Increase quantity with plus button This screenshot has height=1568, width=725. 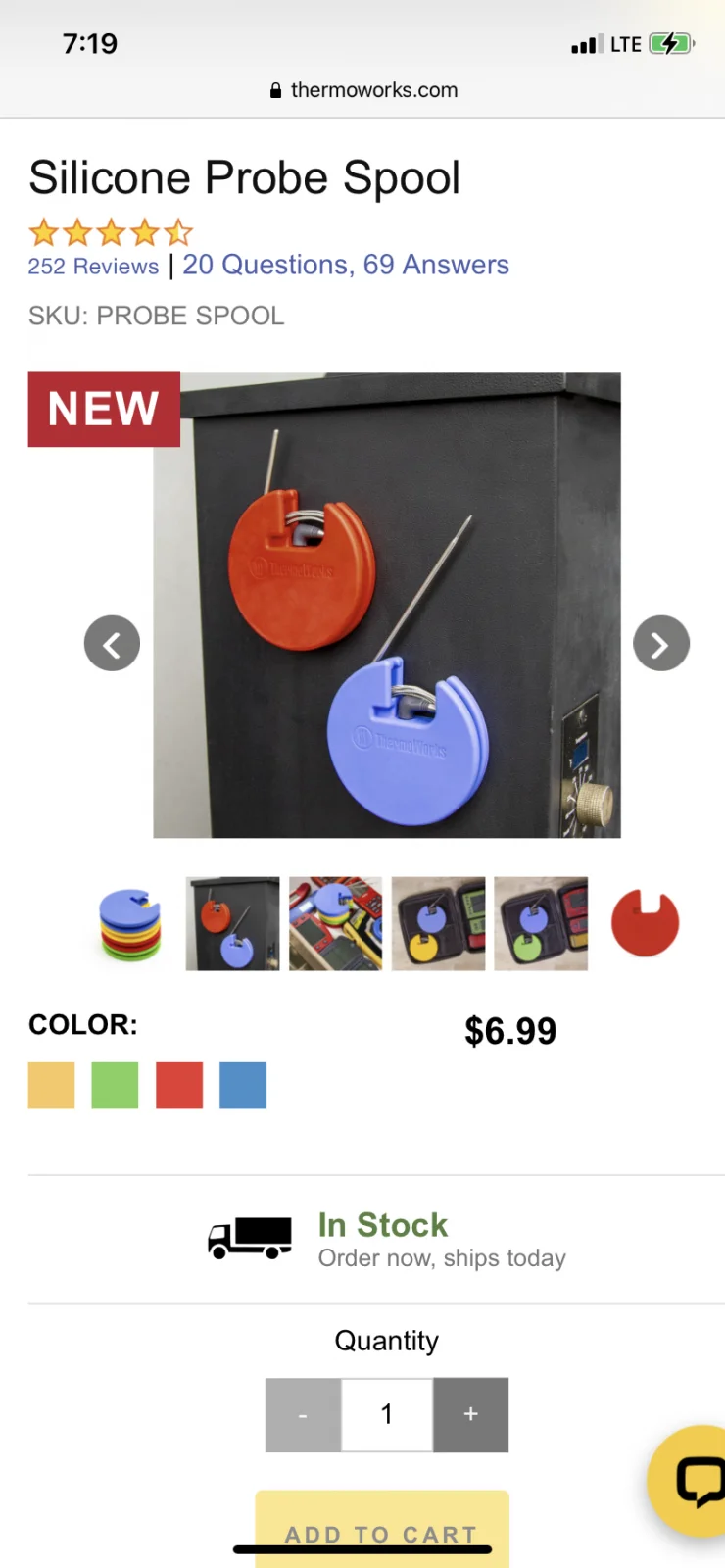coord(470,1415)
